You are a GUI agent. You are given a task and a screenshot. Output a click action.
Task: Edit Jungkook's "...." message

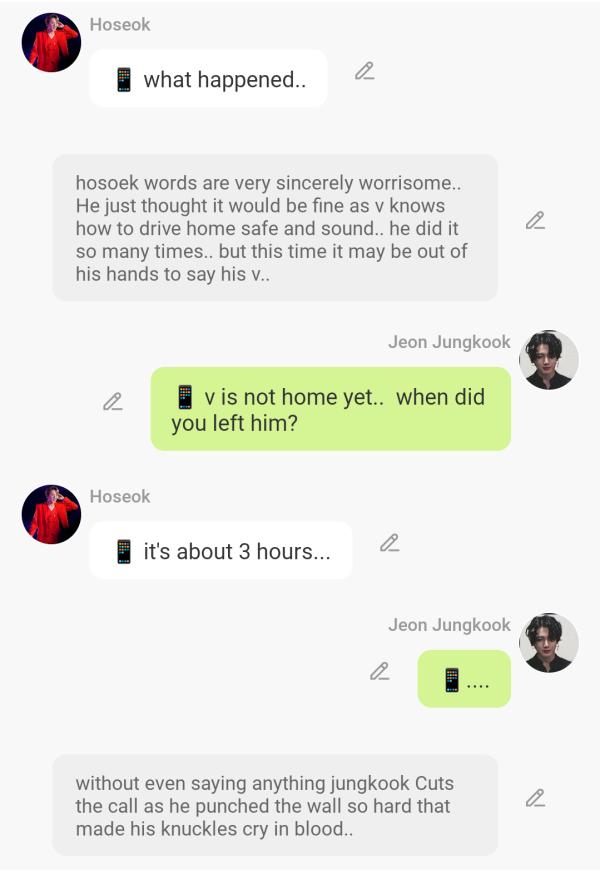[380, 671]
